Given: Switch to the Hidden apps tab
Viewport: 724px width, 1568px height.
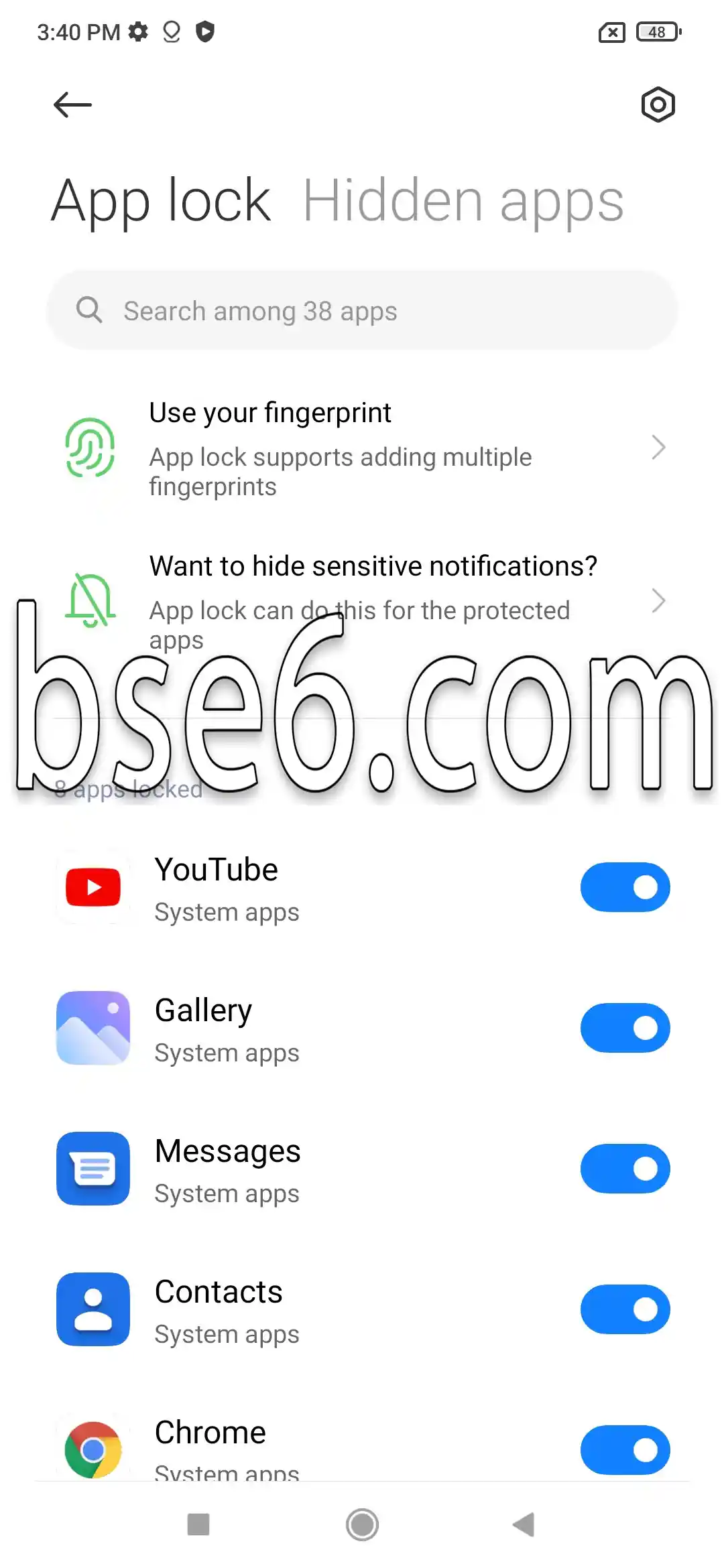Looking at the screenshot, I should 463,201.
